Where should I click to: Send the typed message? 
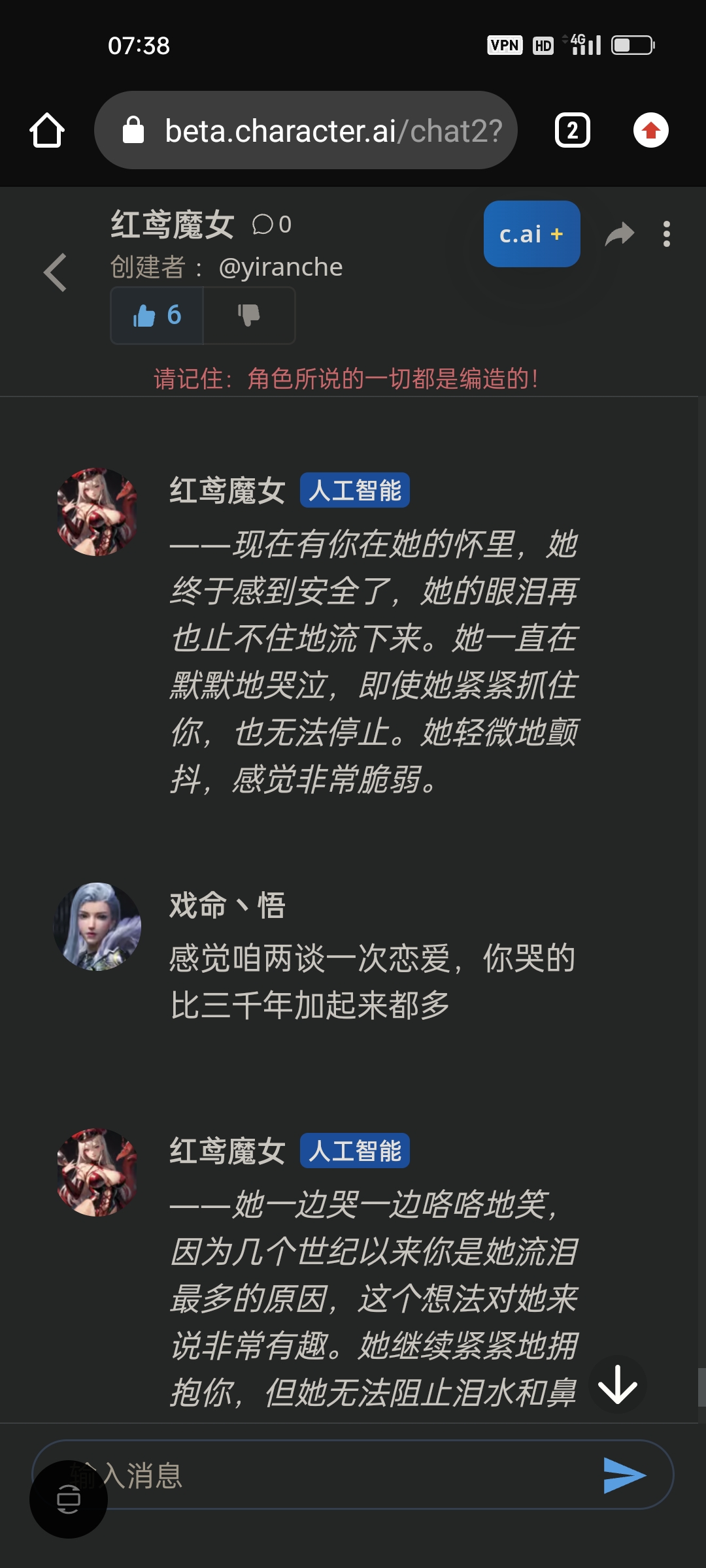(x=624, y=1475)
